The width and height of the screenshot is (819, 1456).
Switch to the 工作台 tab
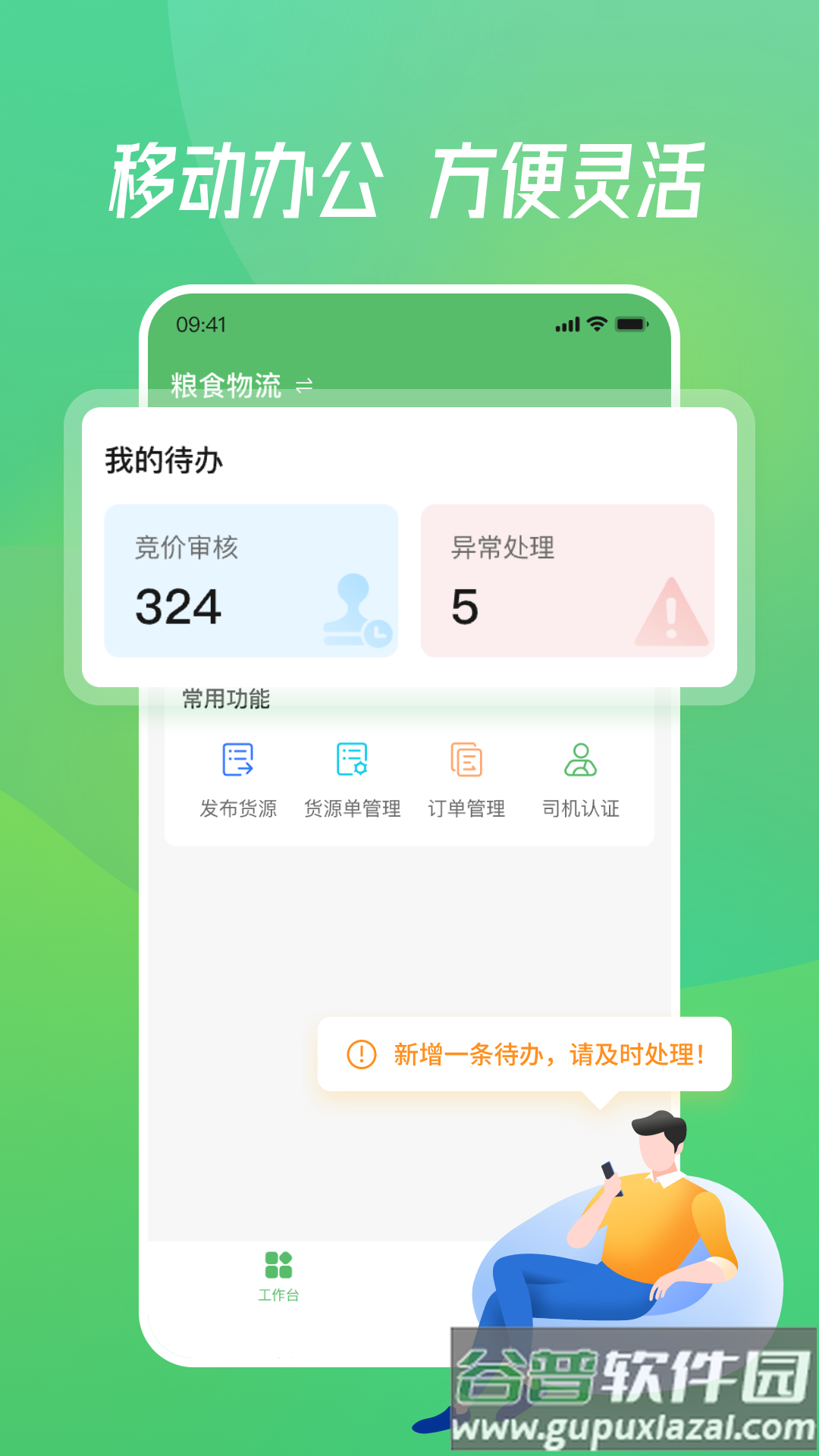[278, 1272]
